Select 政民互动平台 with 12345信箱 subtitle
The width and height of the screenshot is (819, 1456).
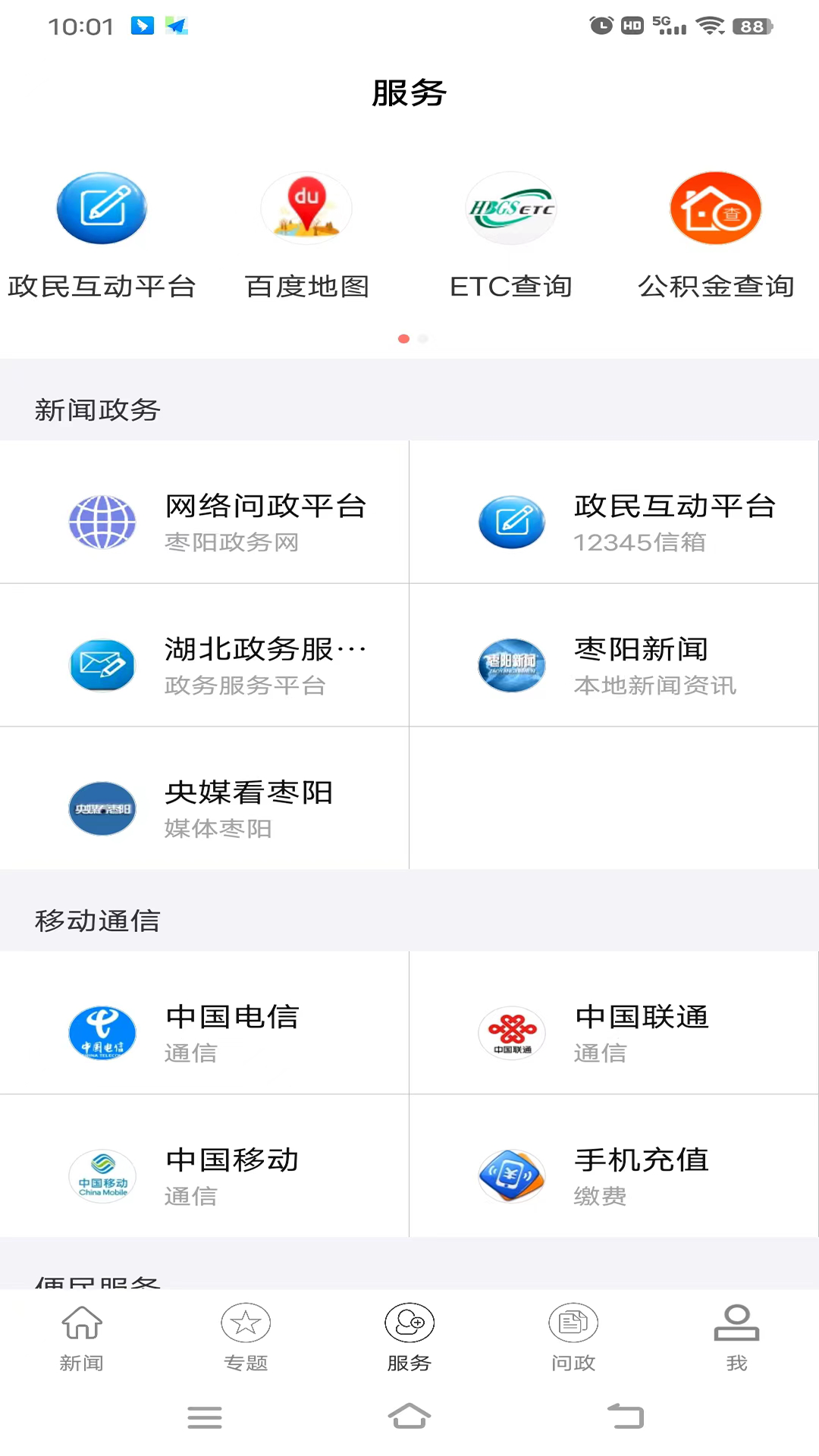pyautogui.click(x=614, y=522)
